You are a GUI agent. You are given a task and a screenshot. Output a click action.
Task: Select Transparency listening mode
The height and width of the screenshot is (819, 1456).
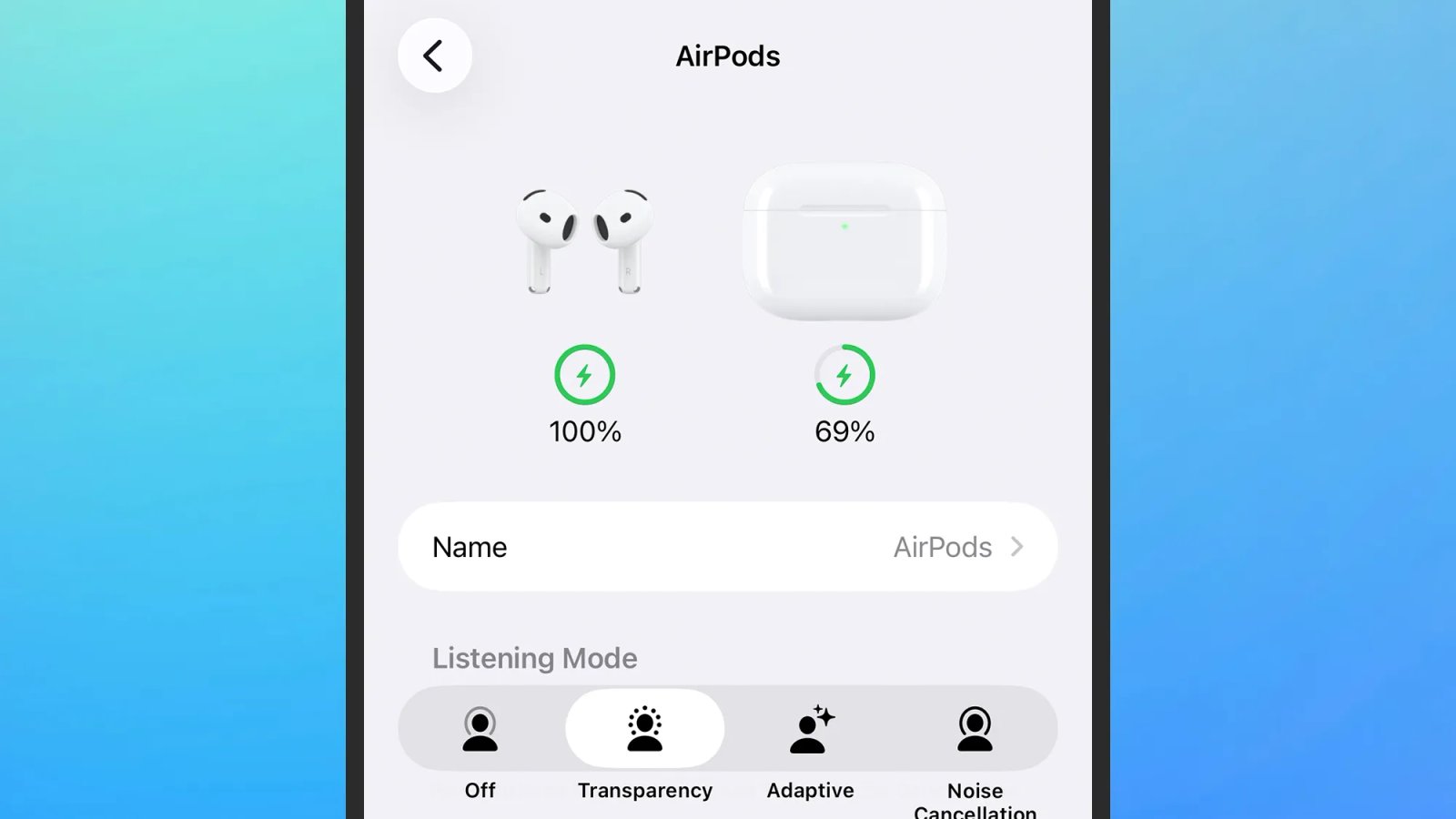pos(644,729)
